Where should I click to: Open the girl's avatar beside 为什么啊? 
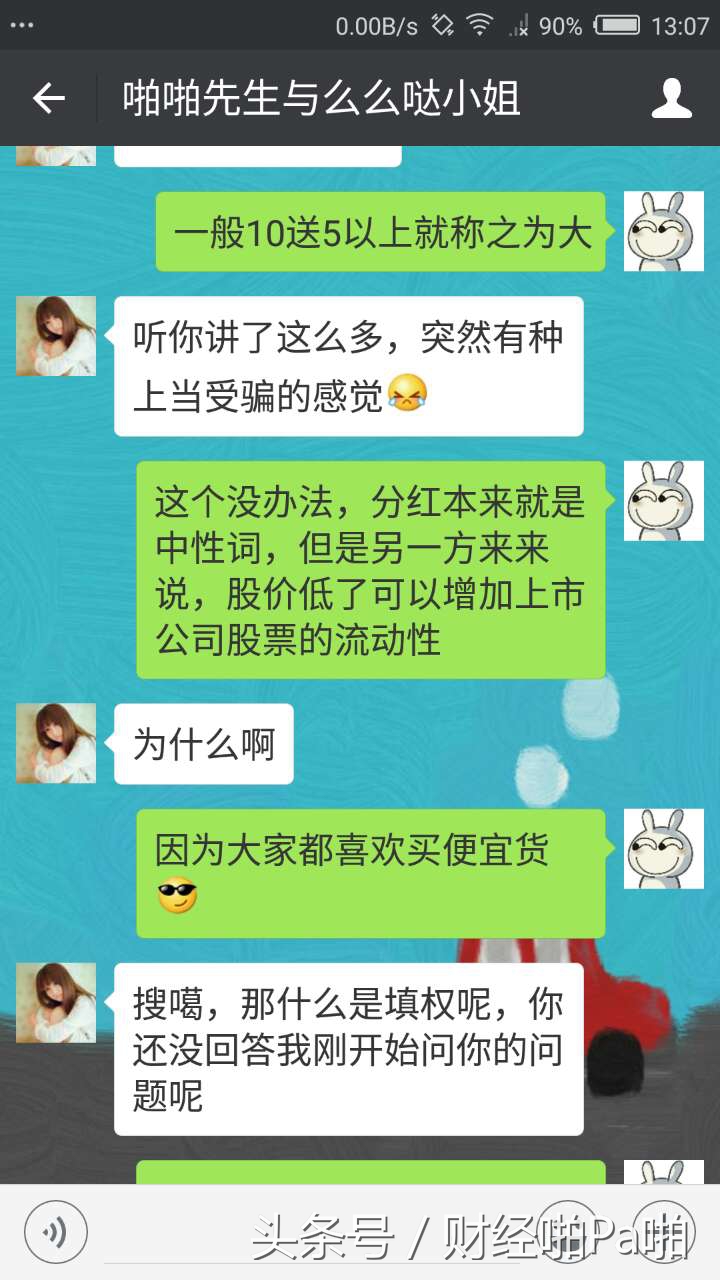[55, 744]
